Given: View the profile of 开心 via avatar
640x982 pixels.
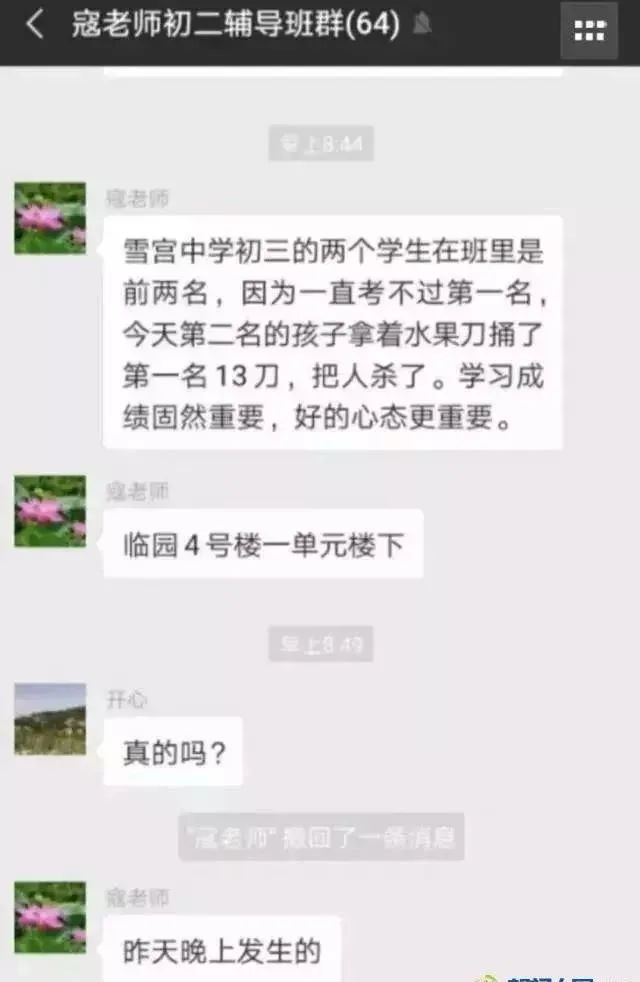Looking at the screenshot, I should [x=50, y=719].
